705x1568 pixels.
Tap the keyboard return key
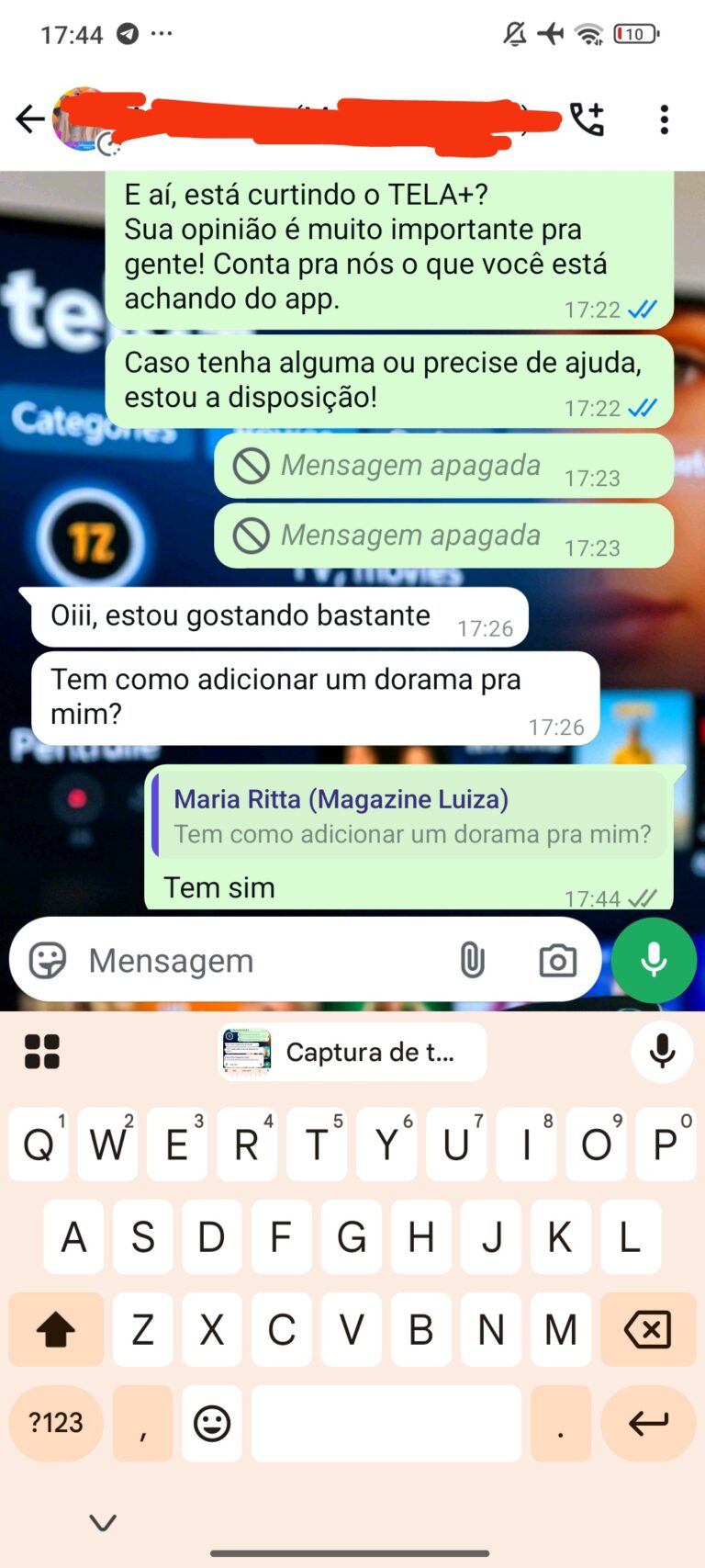point(647,1423)
